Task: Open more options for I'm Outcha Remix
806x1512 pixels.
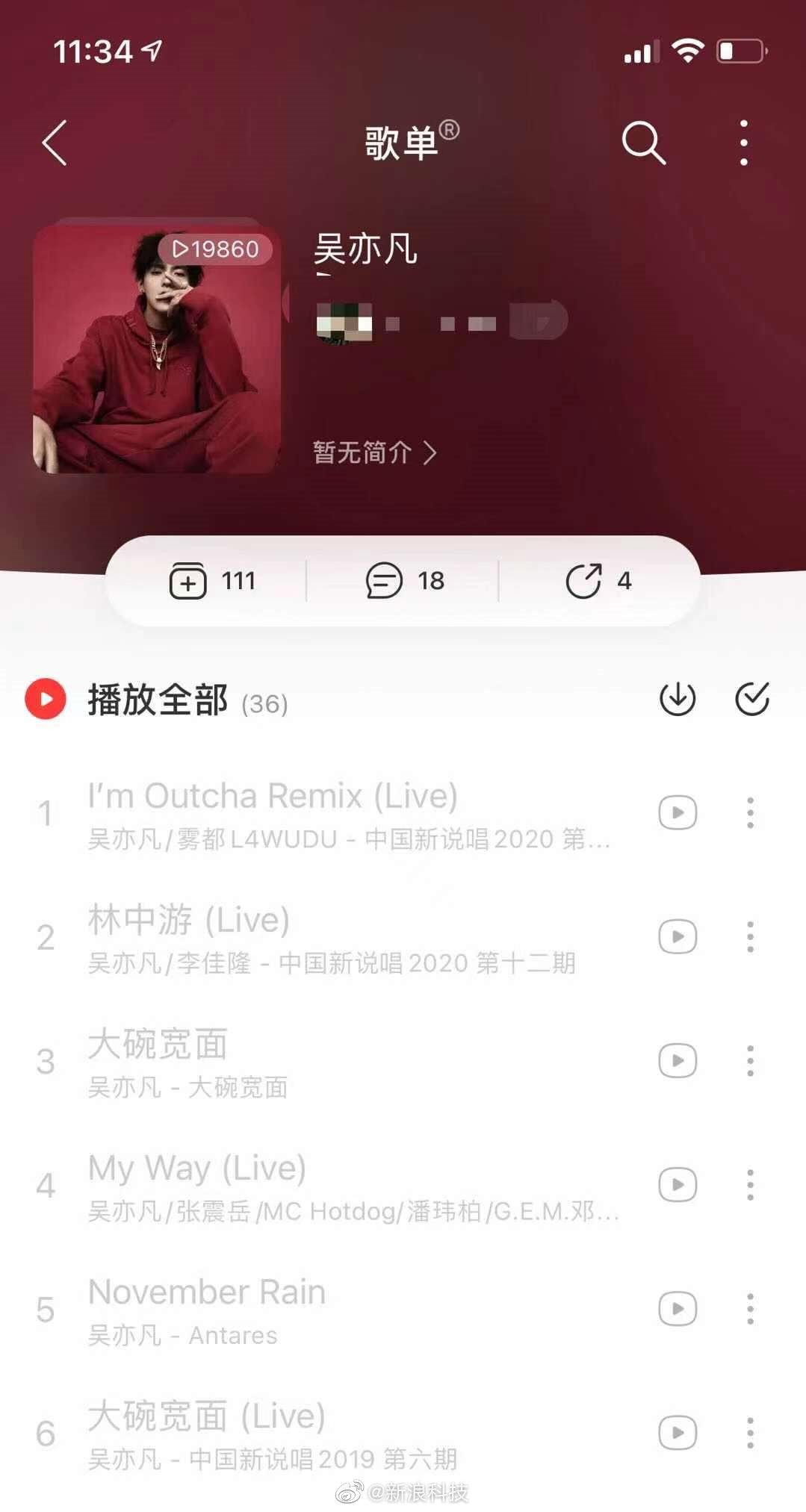Action: 750,812
